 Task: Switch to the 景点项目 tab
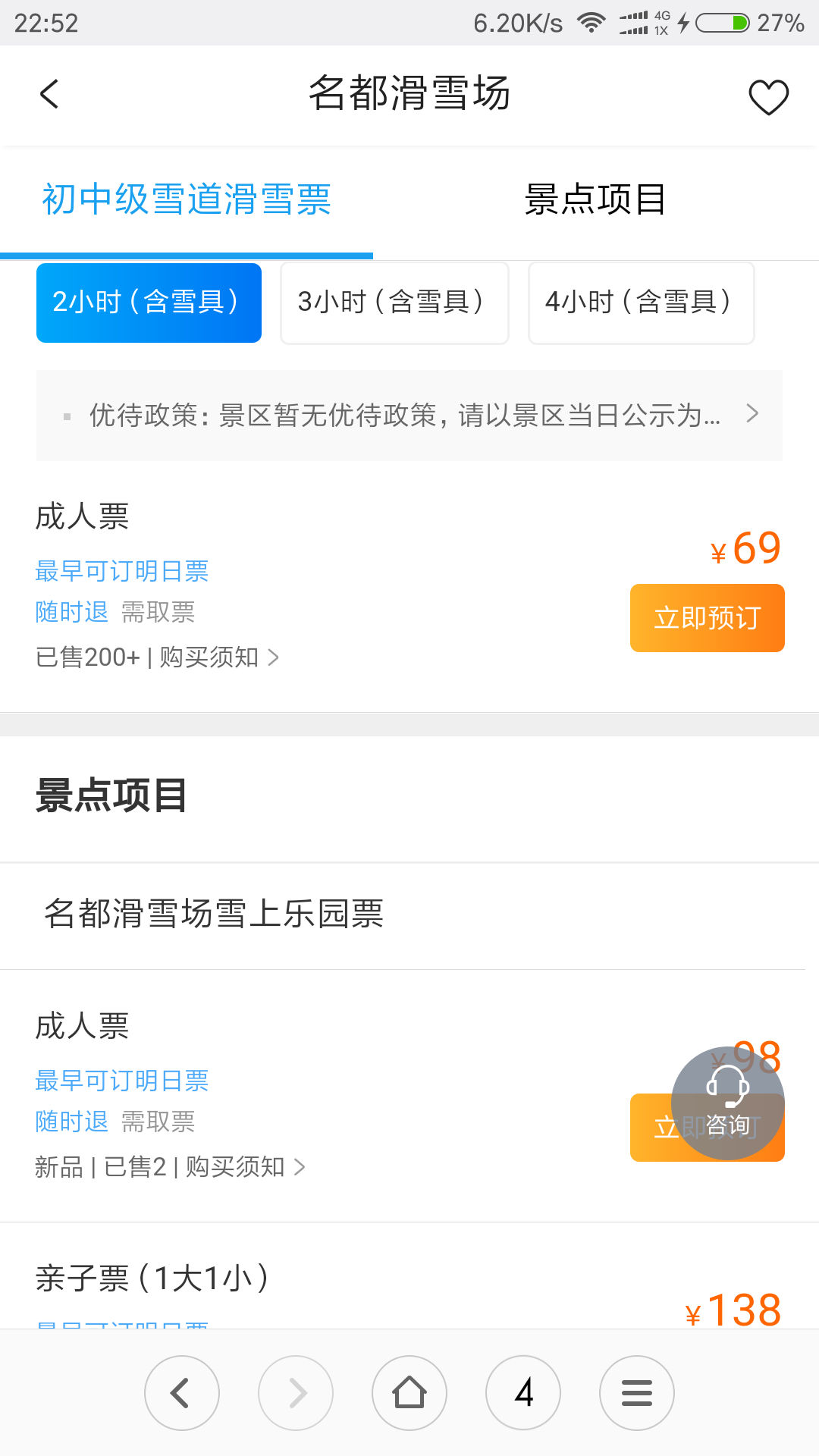[x=595, y=200]
